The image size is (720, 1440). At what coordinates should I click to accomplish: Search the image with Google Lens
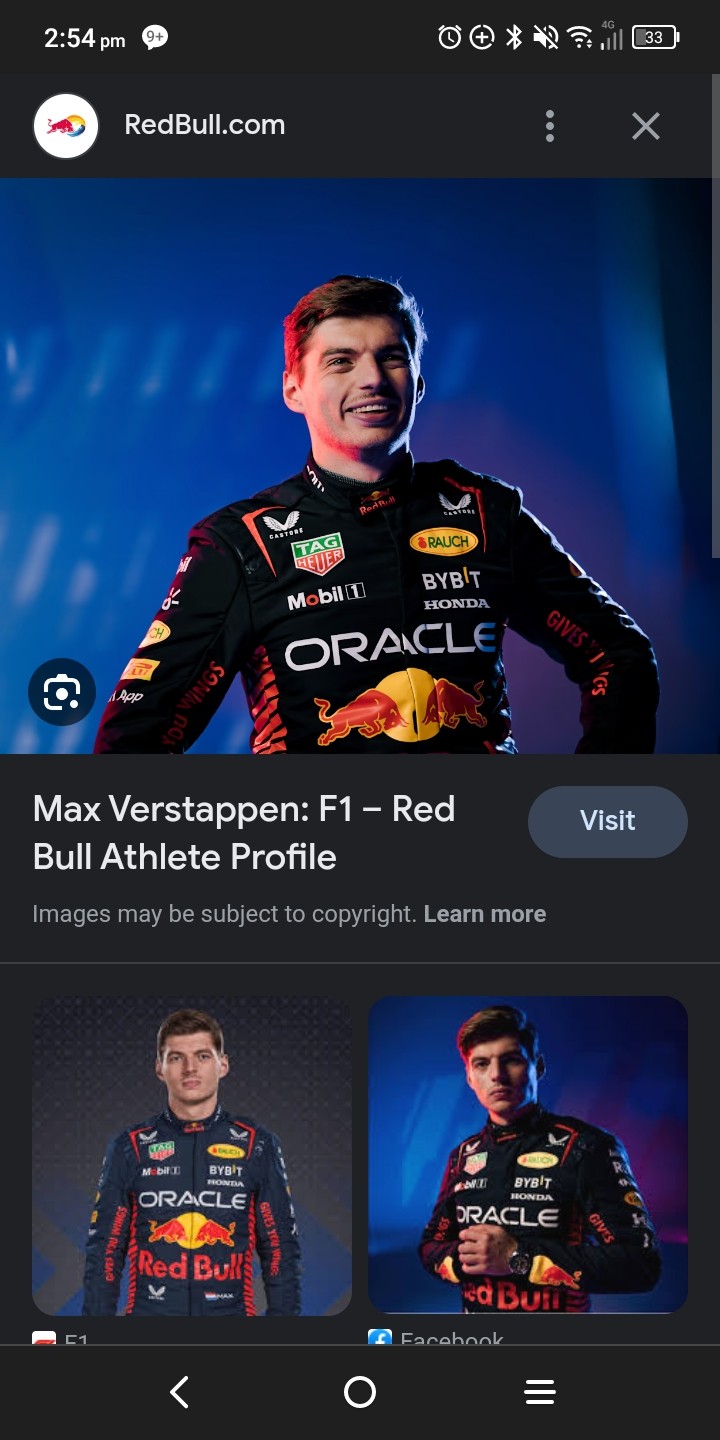[x=61, y=692]
